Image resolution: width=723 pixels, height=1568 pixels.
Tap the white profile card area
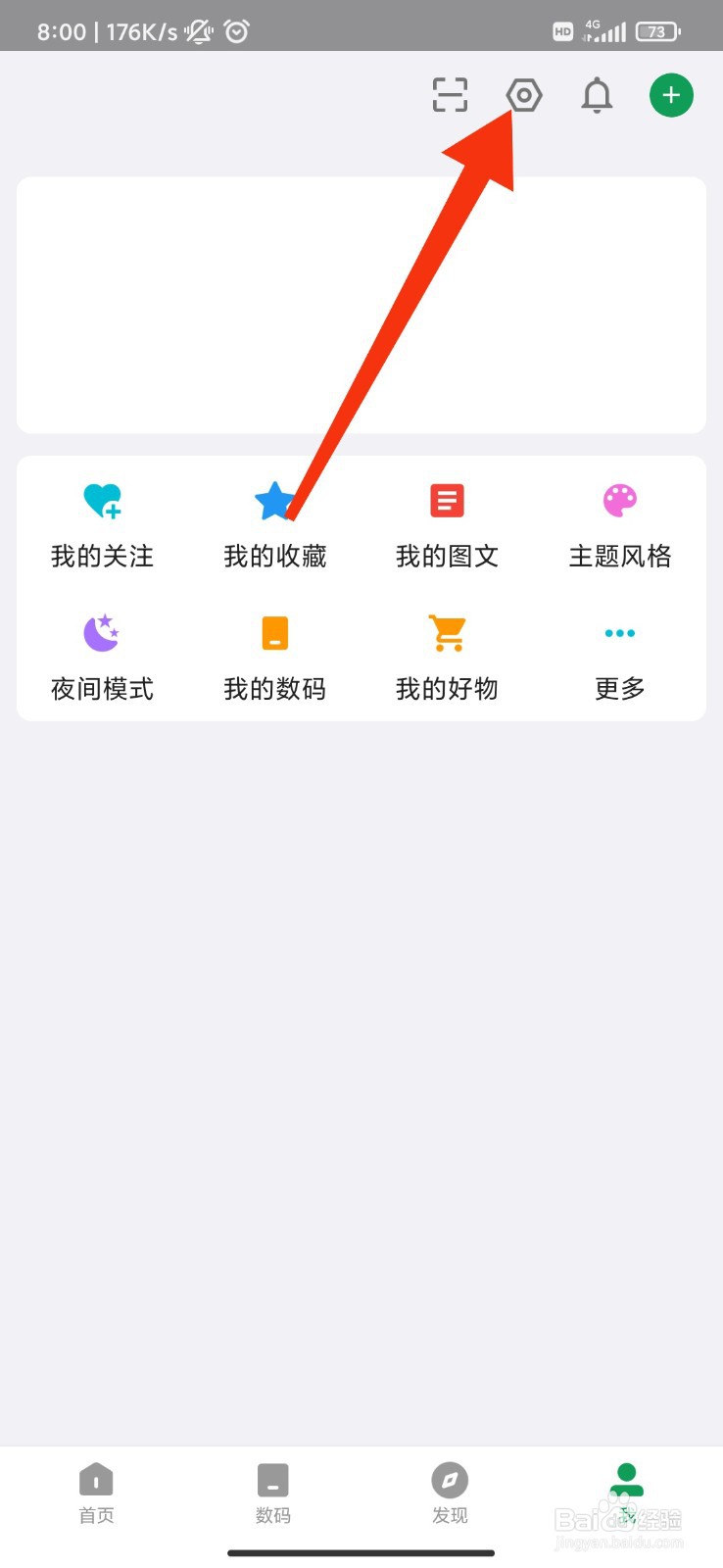click(x=361, y=304)
